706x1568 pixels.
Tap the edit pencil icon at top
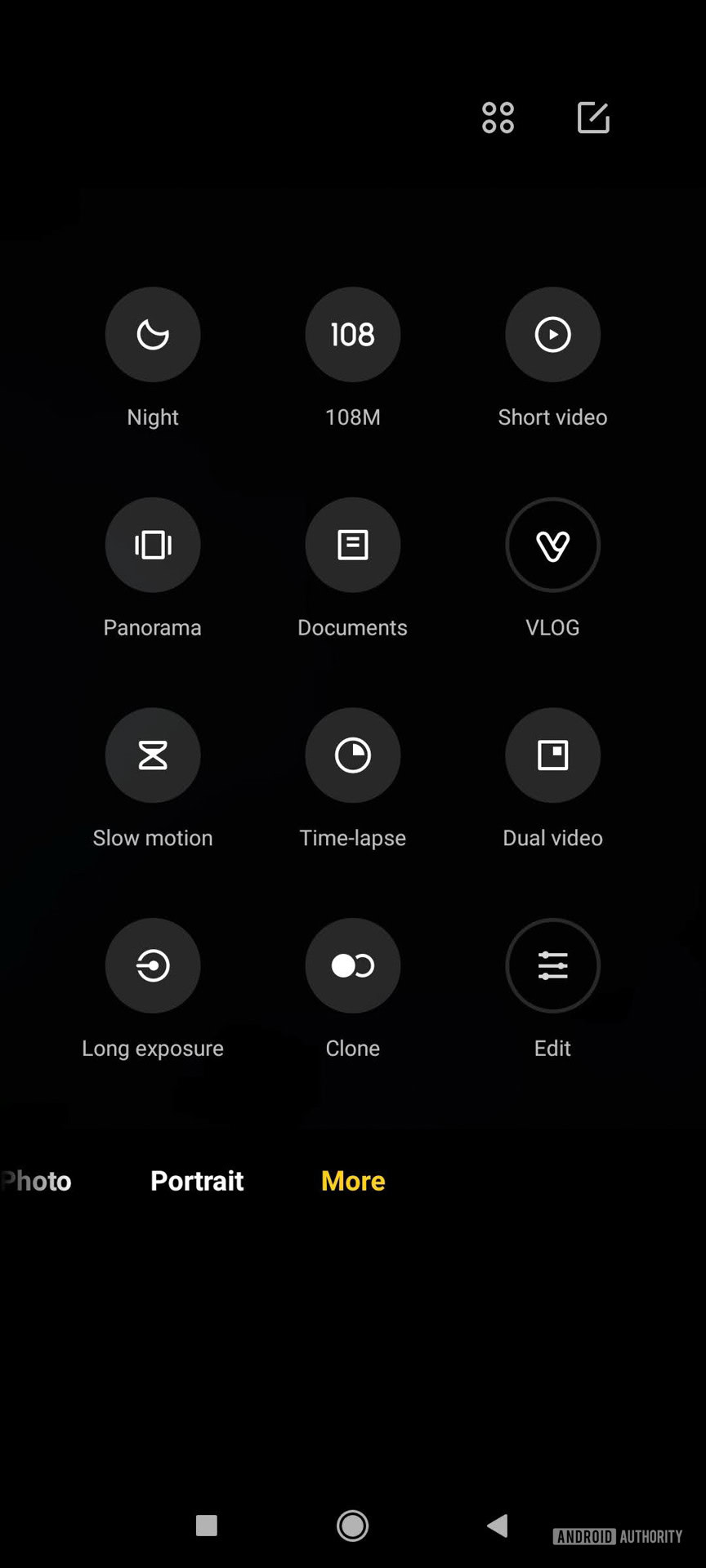(x=593, y=118)
